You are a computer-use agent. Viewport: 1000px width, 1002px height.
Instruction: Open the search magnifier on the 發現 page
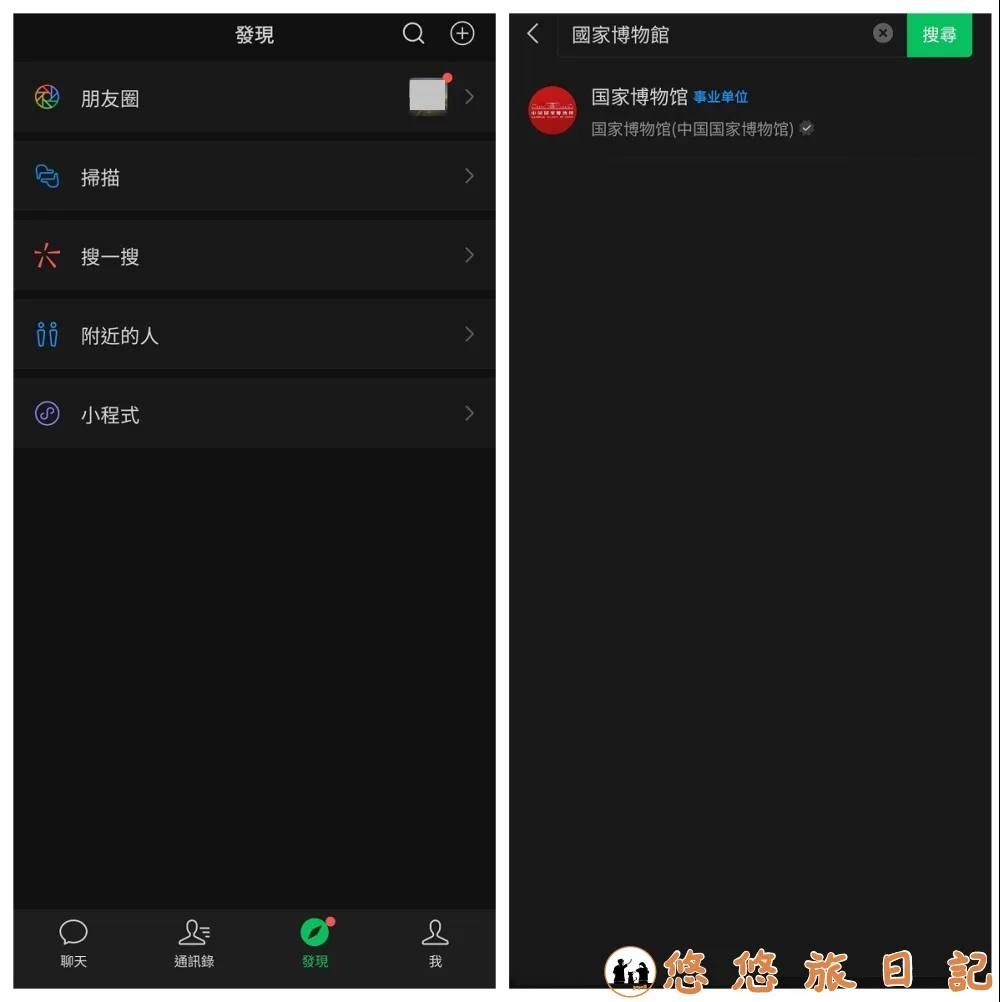coord(413,34)
